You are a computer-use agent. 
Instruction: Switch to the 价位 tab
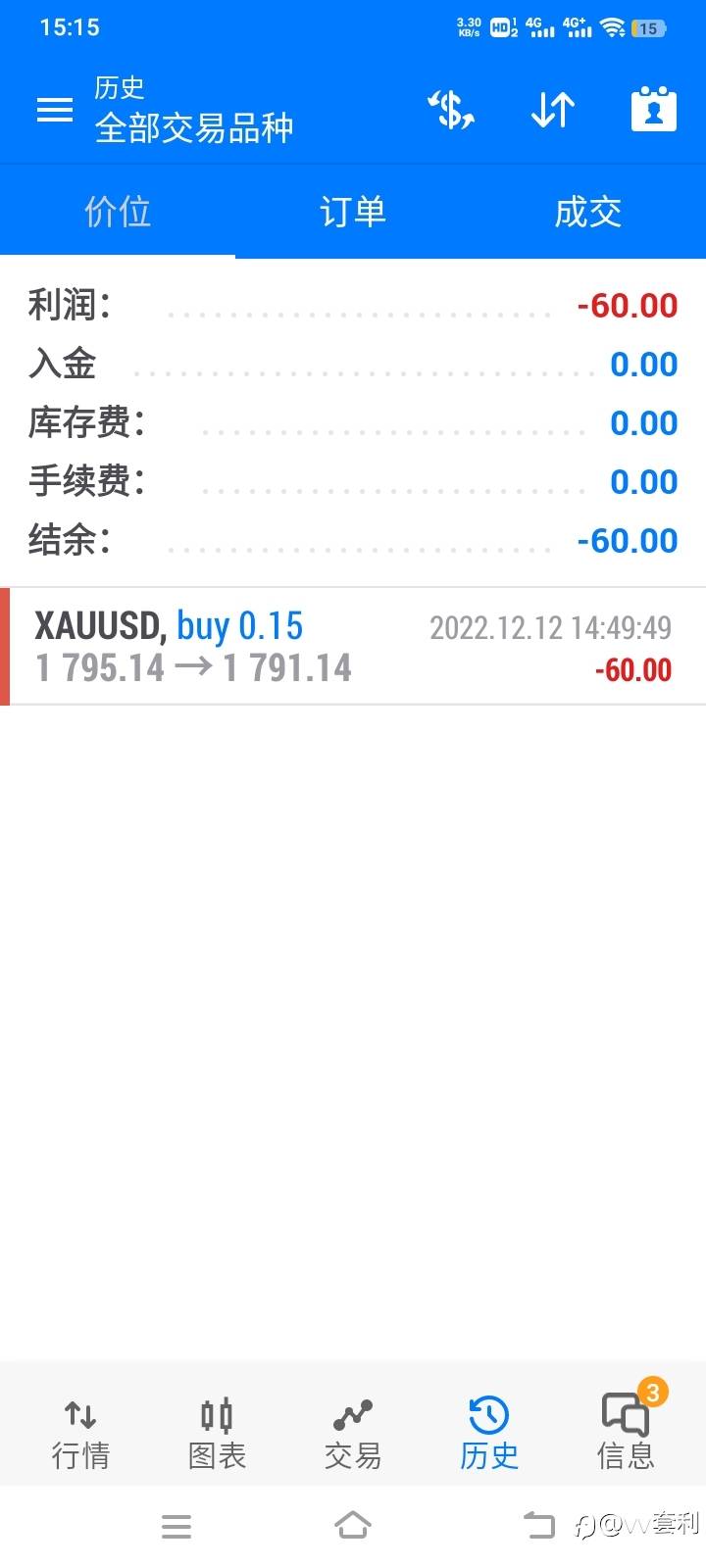click(118, 212)
